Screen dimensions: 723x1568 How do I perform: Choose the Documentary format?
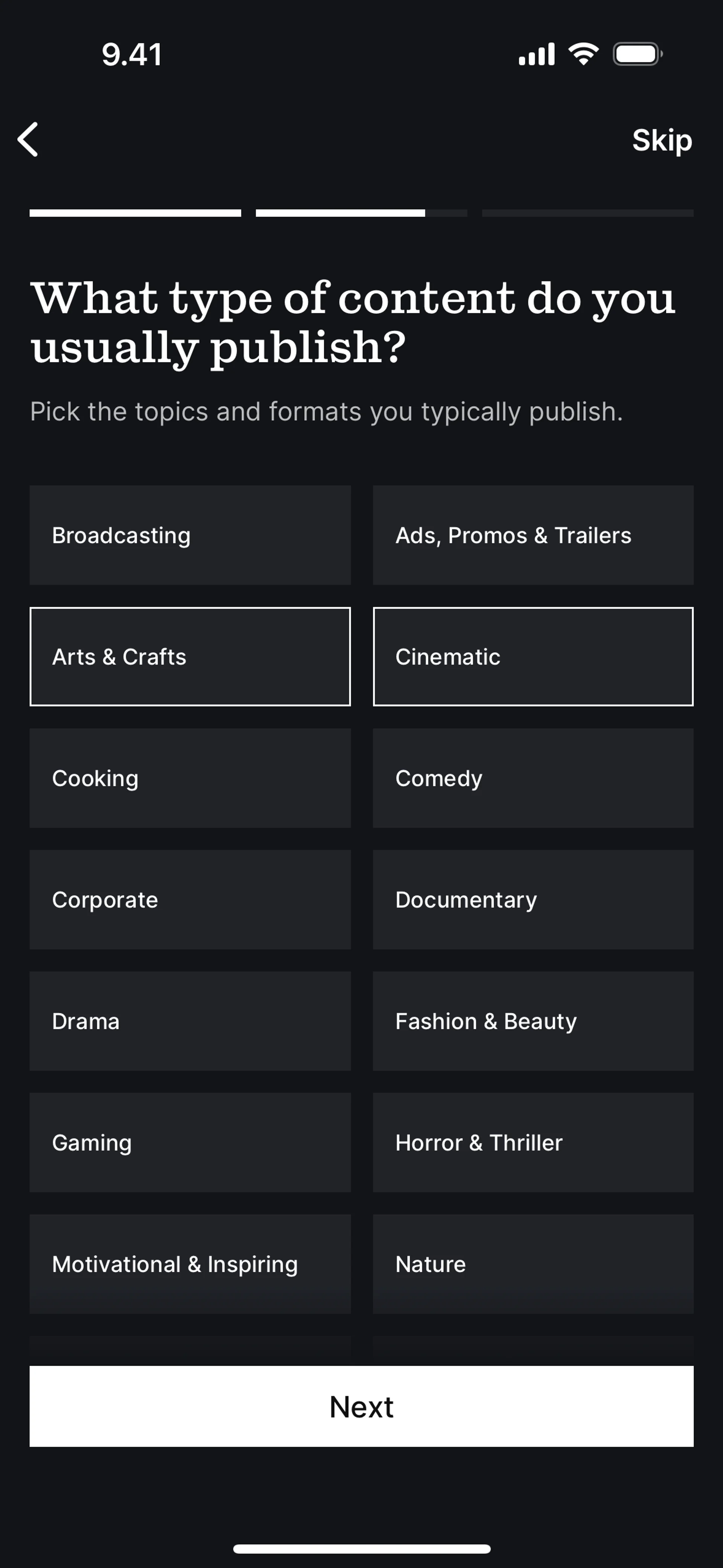(532, 900)
